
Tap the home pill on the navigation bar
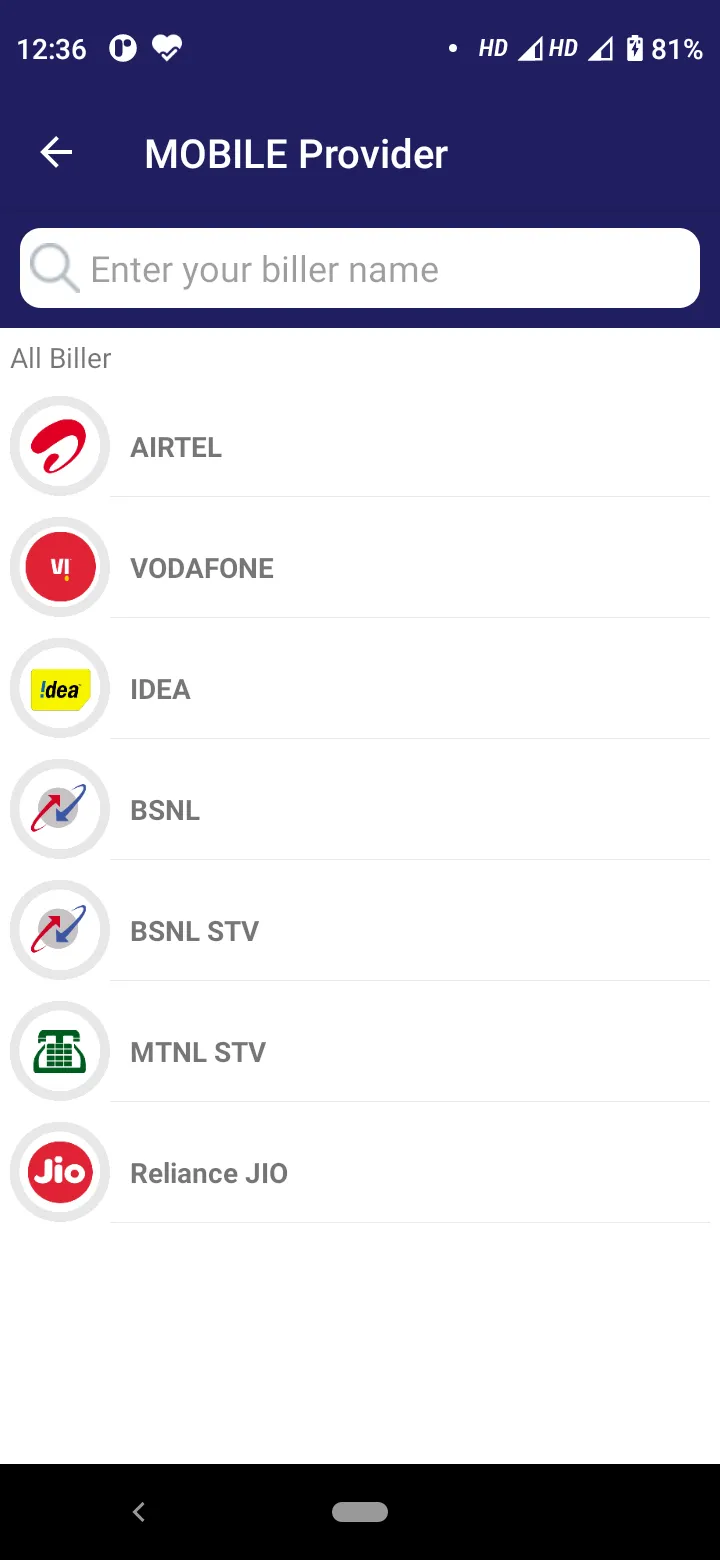pos(360,1512)
